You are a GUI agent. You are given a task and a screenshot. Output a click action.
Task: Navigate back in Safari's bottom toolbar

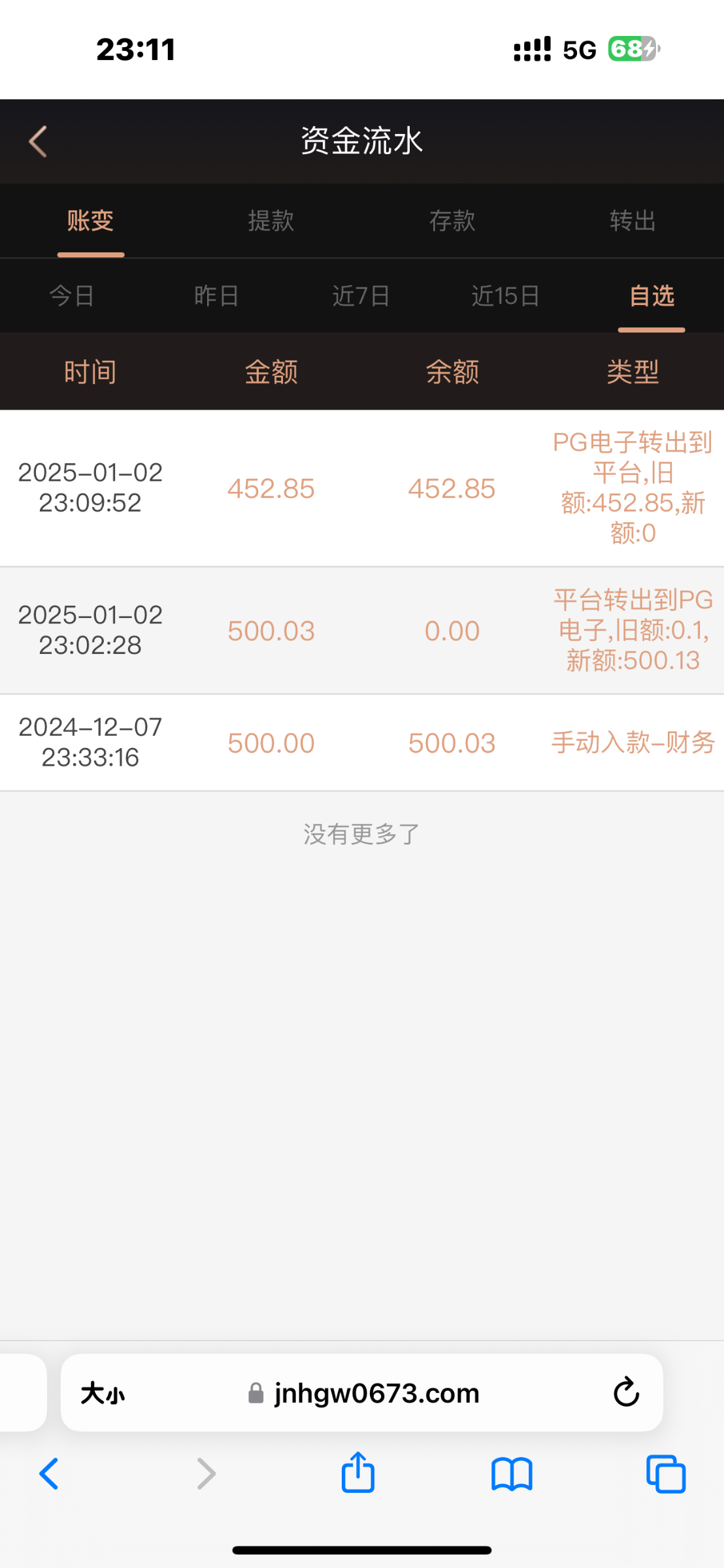[x=49, y=1474]
